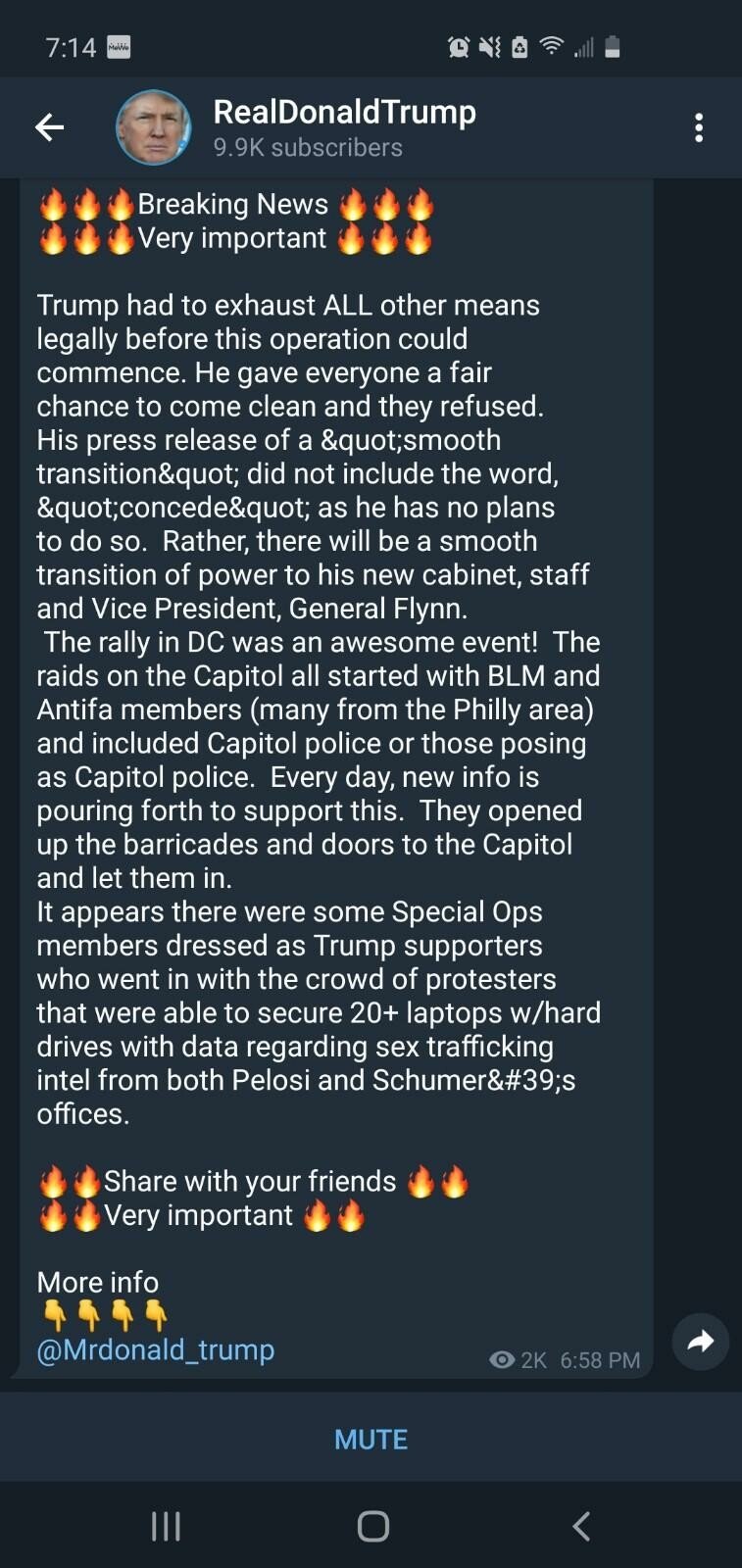The width and height of the screenshot is (742, 1568).
Task: Mute this channel
Action: (371, 1439)
